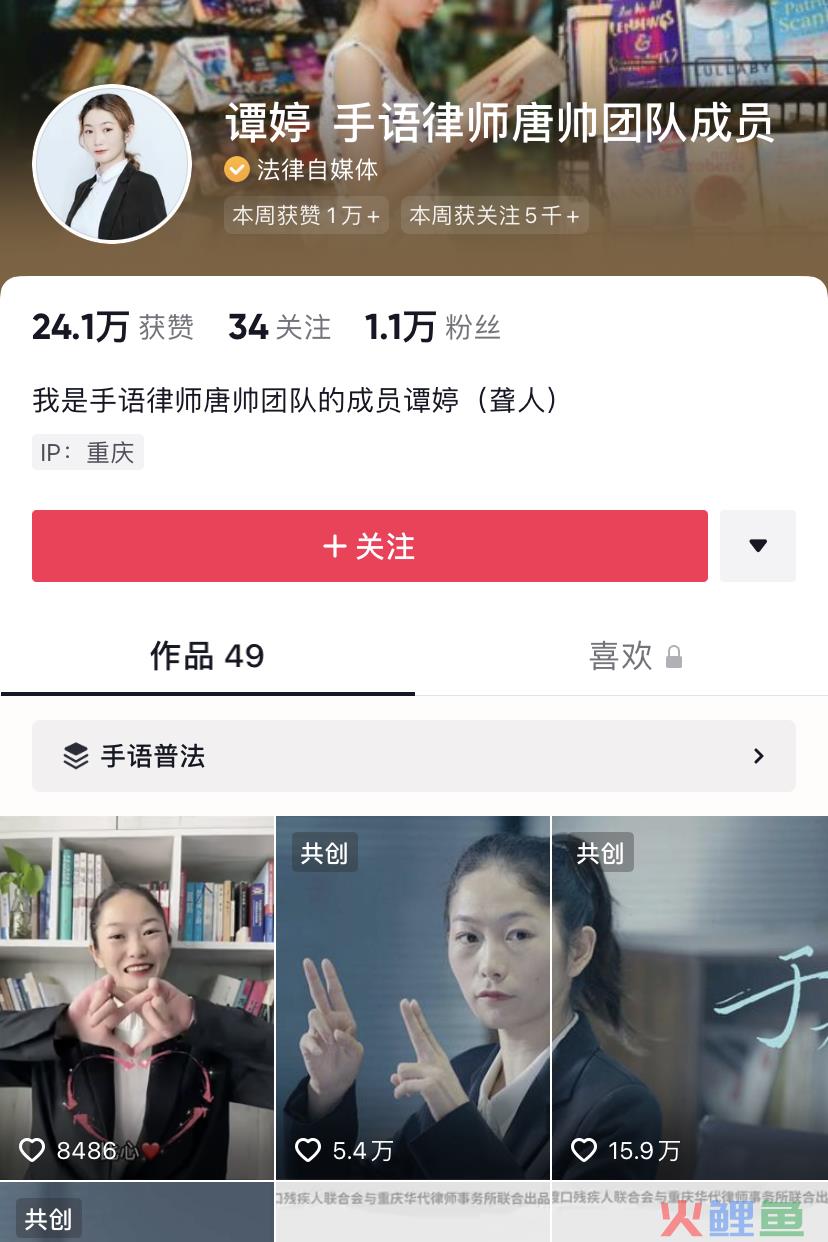The width and height of the screenshot is (828, 1242).
Task: Open the 手语普法 collection
Action: 413,756
